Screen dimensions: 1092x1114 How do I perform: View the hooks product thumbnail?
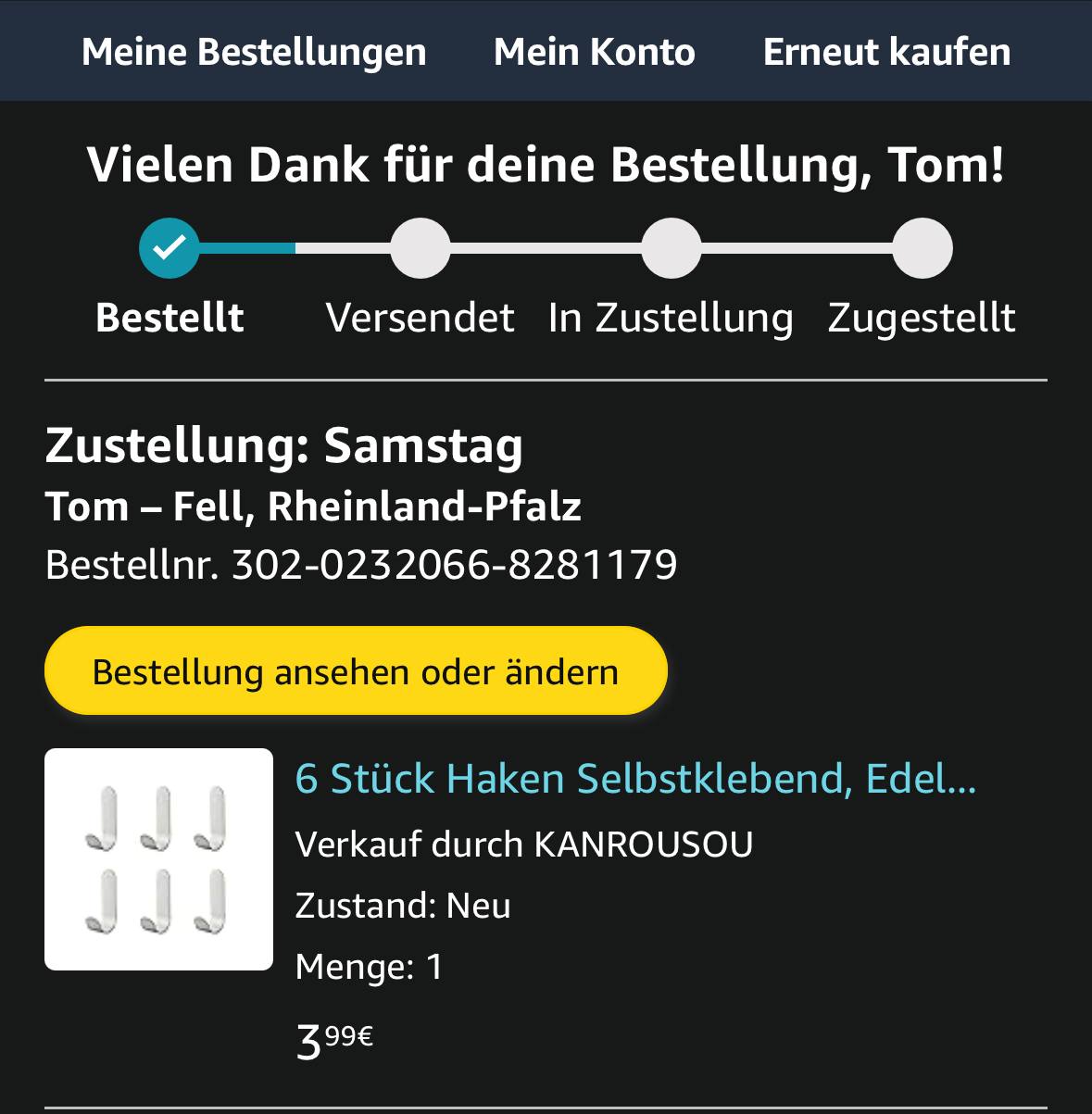(158, 859)
